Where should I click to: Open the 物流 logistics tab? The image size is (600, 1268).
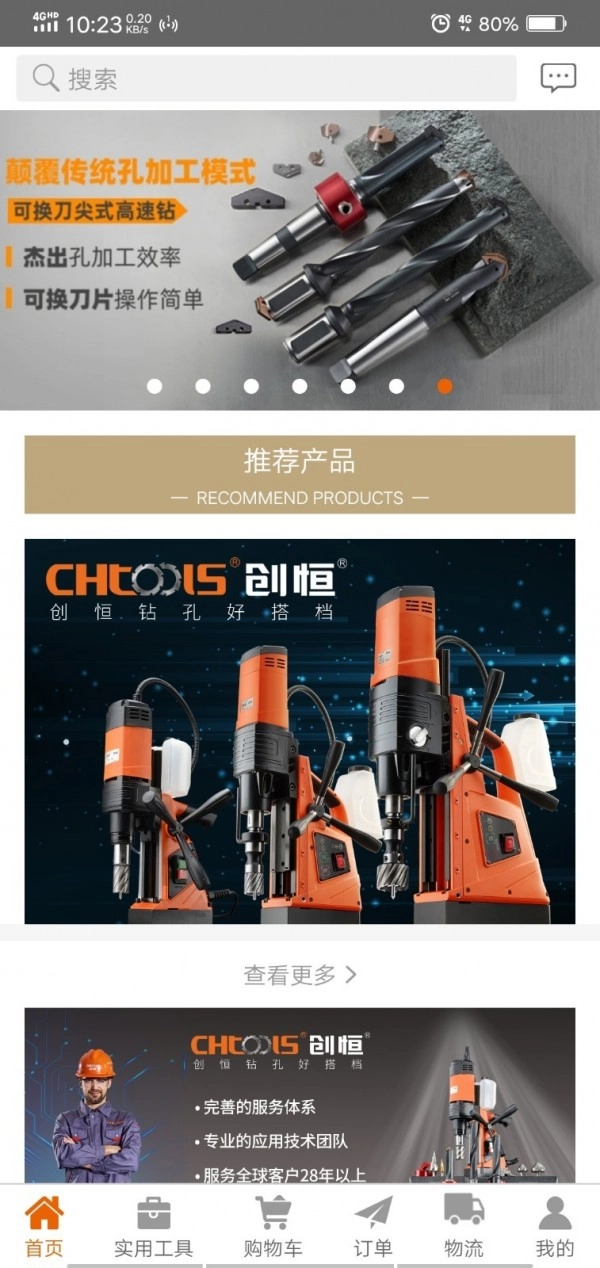[463, 1226]
